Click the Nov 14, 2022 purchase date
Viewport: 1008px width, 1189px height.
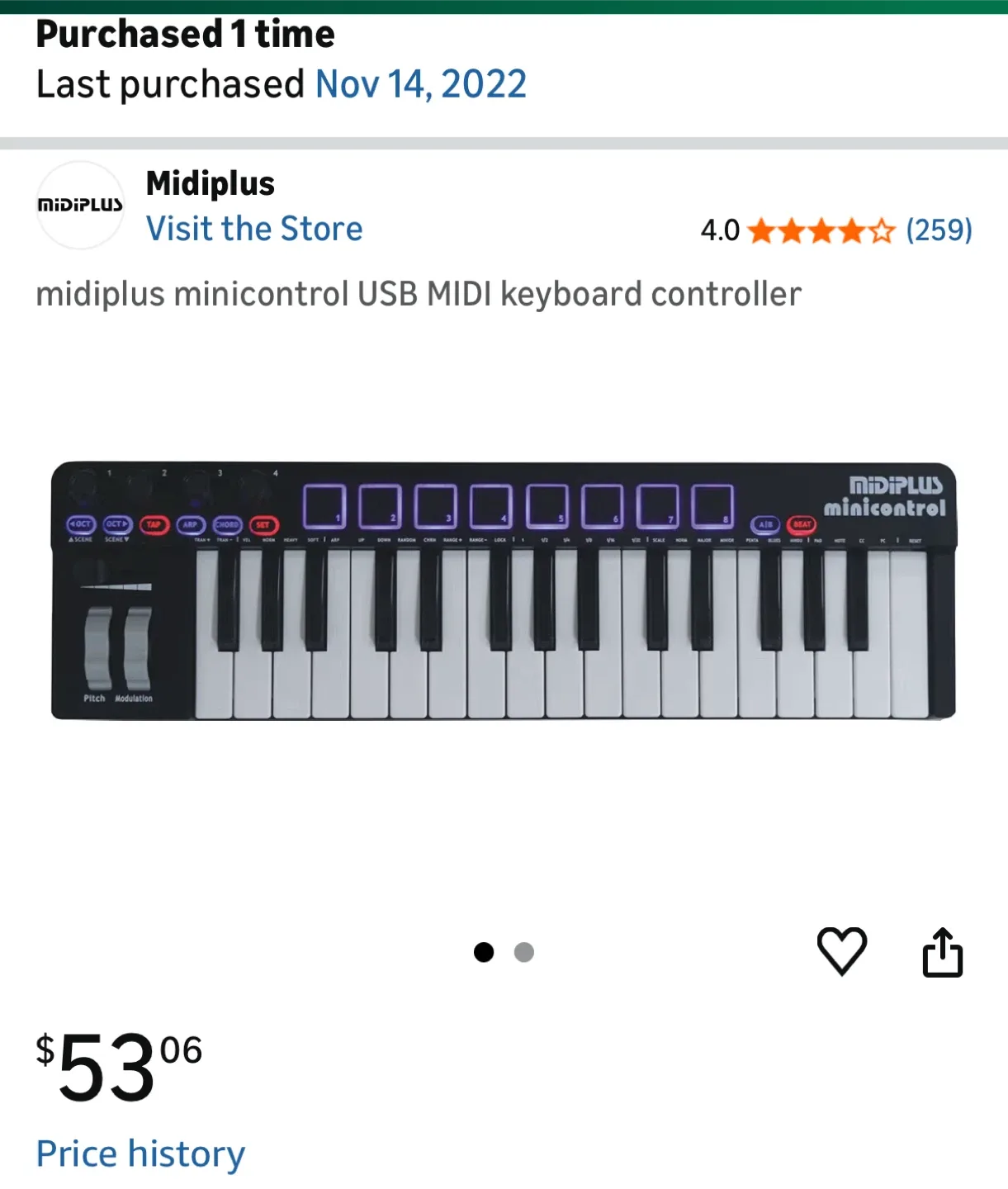[421, 83]
